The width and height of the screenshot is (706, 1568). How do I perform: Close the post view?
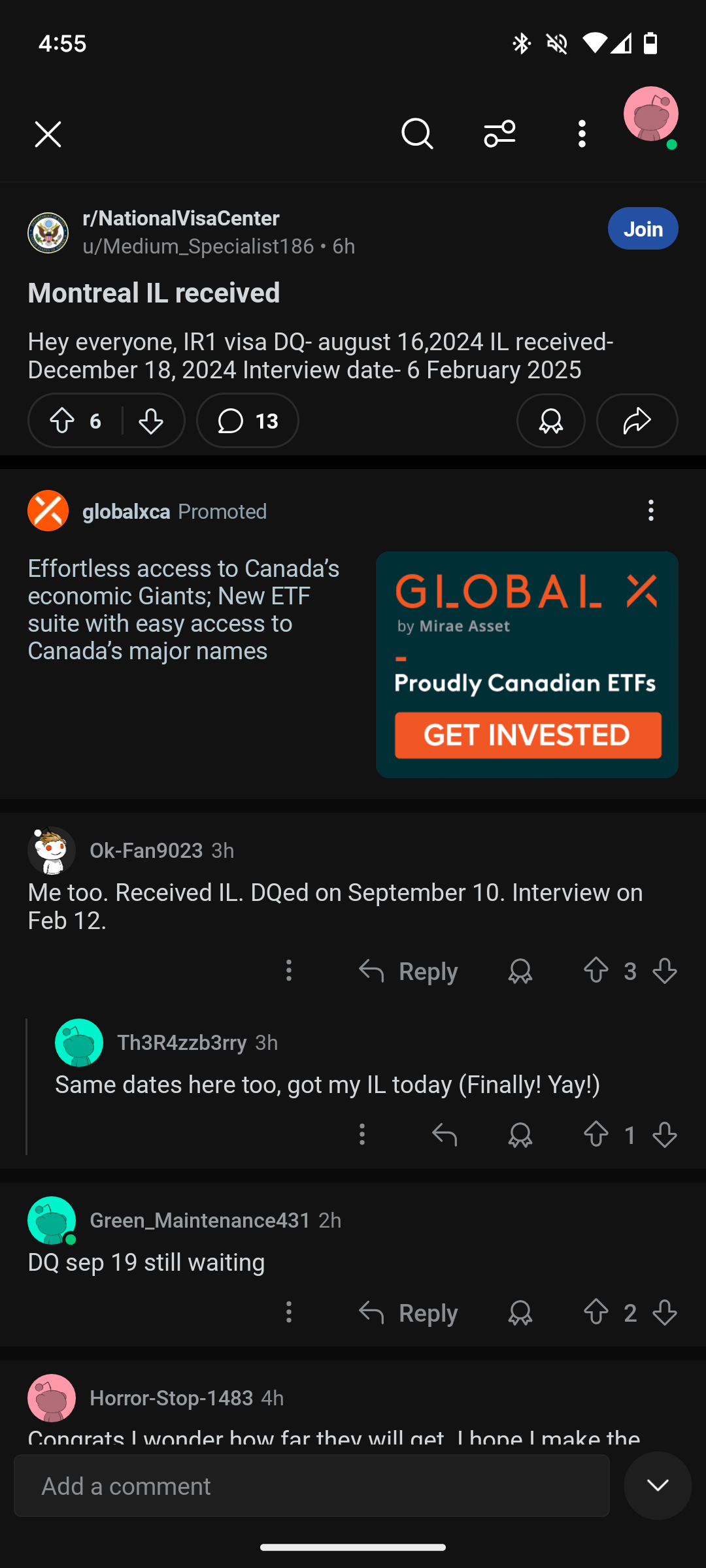(48, 135)
